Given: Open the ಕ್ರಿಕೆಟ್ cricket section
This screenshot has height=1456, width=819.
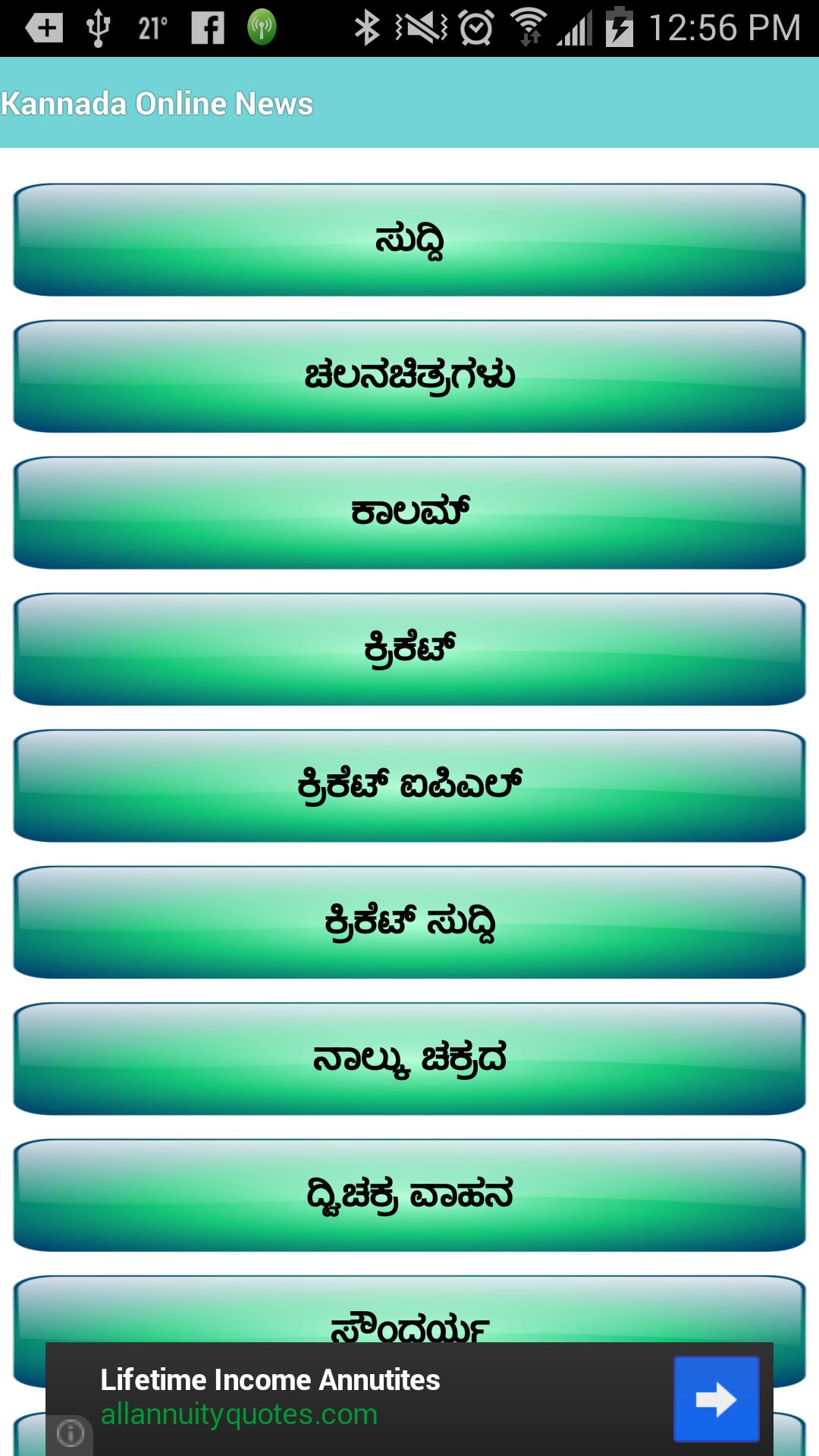Looking at the screenshot, I should coord(409,649).
